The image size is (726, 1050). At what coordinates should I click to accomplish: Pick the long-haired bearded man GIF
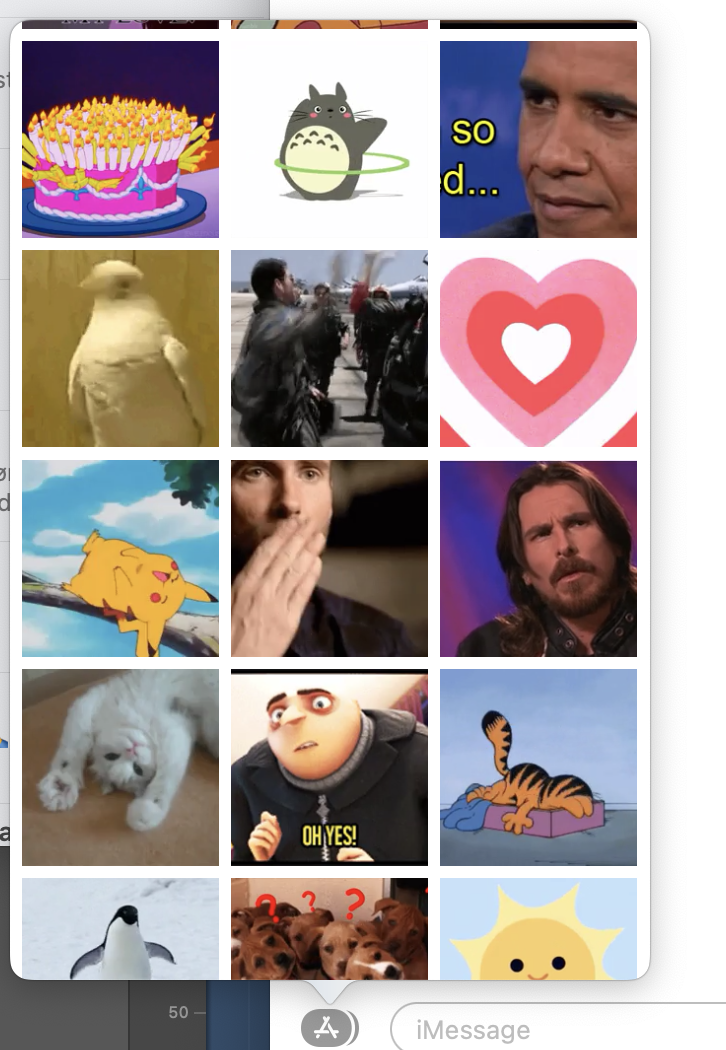click(538, 558)
